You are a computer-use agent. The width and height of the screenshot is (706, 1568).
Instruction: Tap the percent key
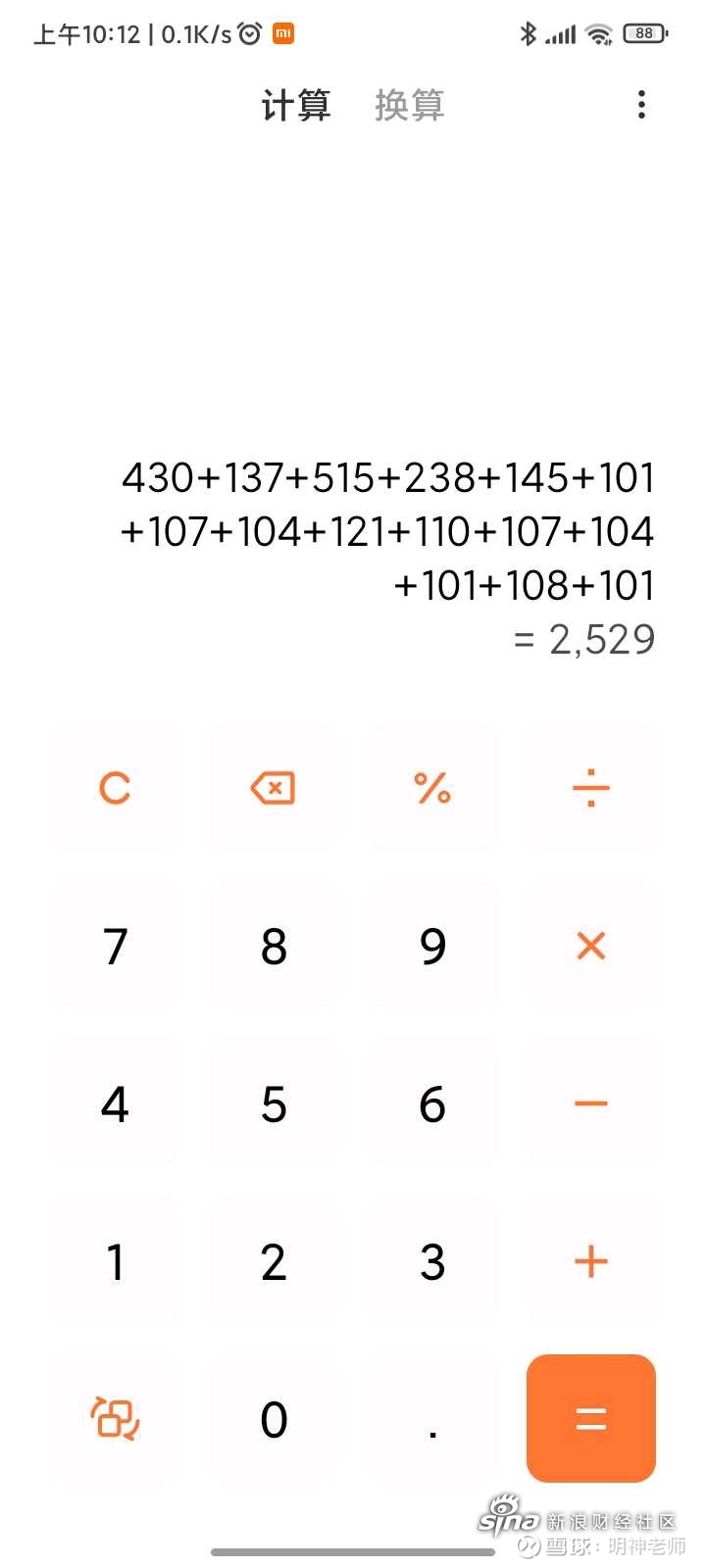pyautogui.click(x=432, y=788)
